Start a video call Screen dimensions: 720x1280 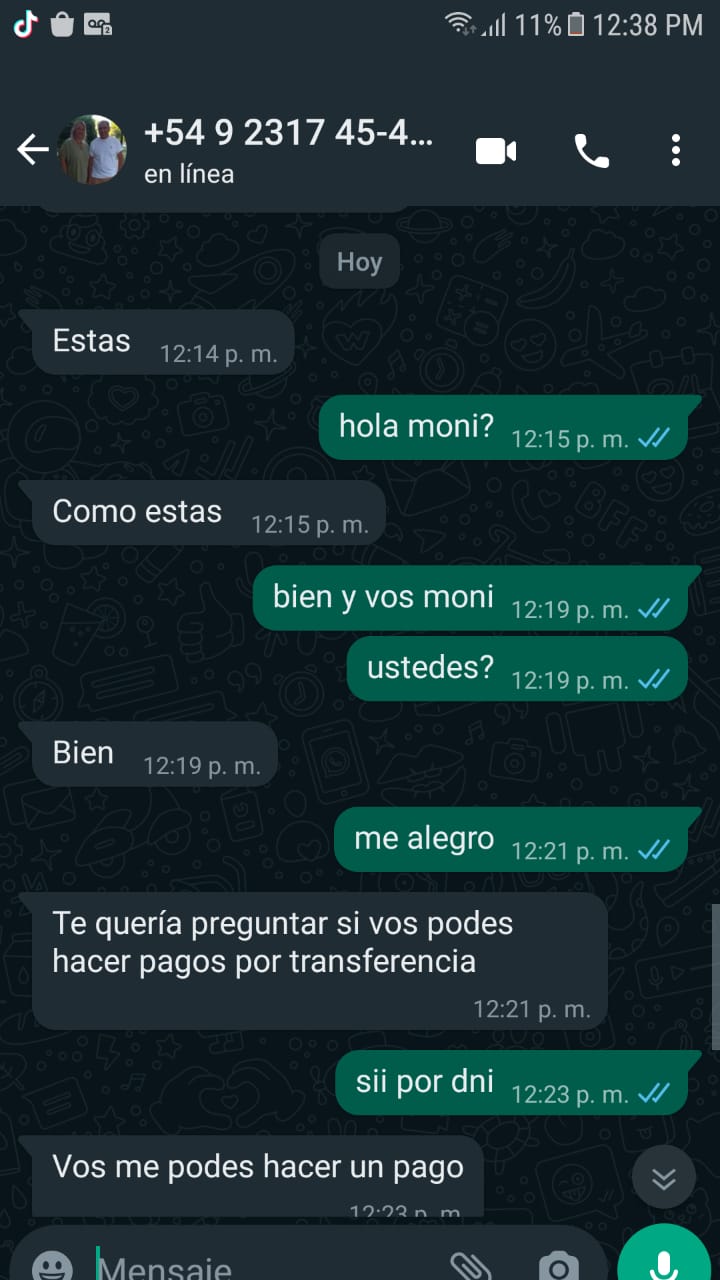pos(496,152)
